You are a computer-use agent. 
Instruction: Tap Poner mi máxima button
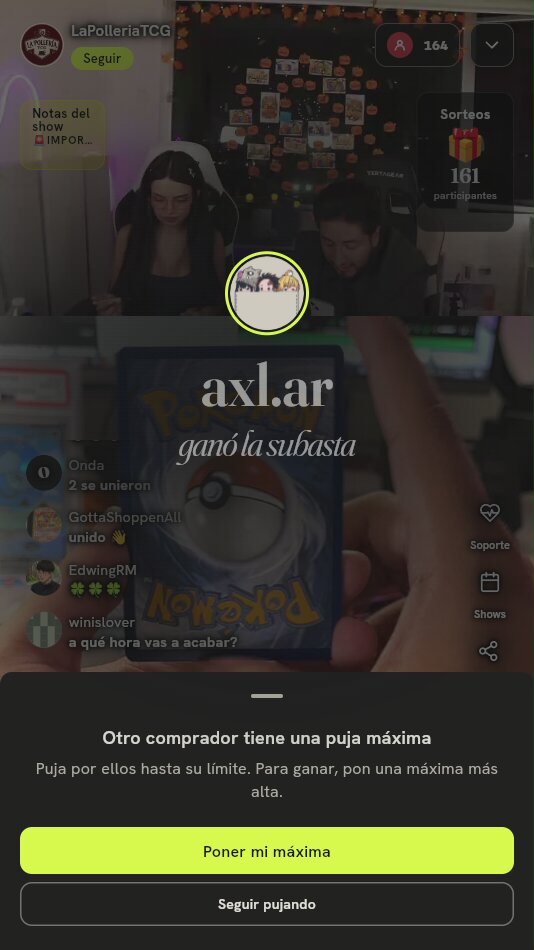pos(267,851)
